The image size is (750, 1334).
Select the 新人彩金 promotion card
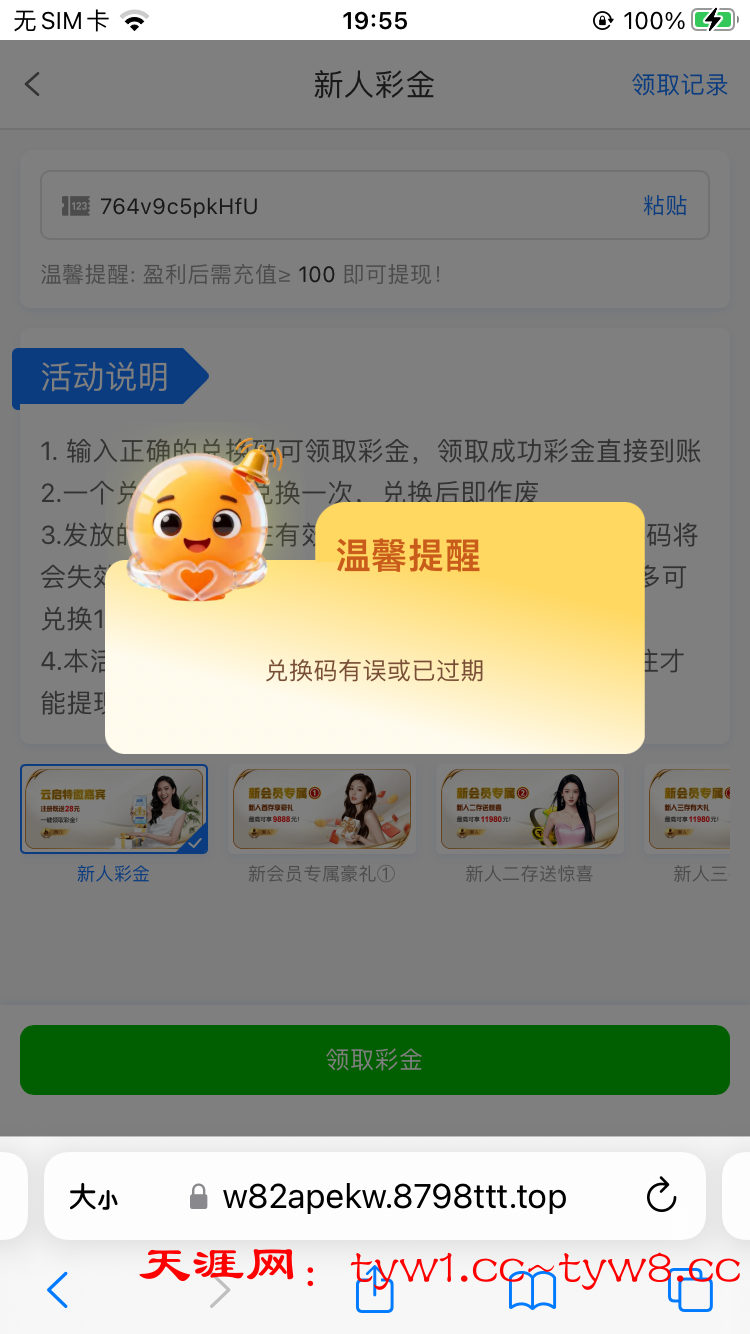114,810
